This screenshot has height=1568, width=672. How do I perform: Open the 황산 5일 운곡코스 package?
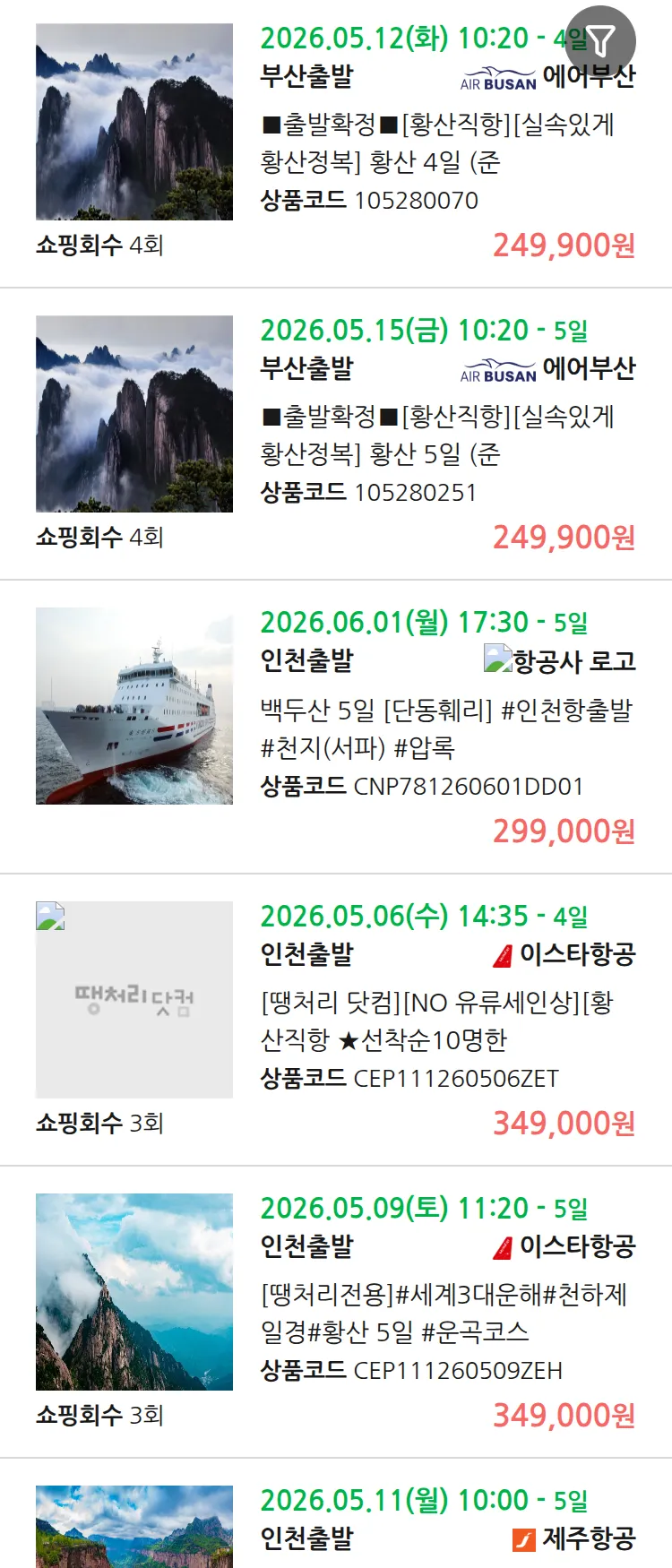click(443, 1313)
